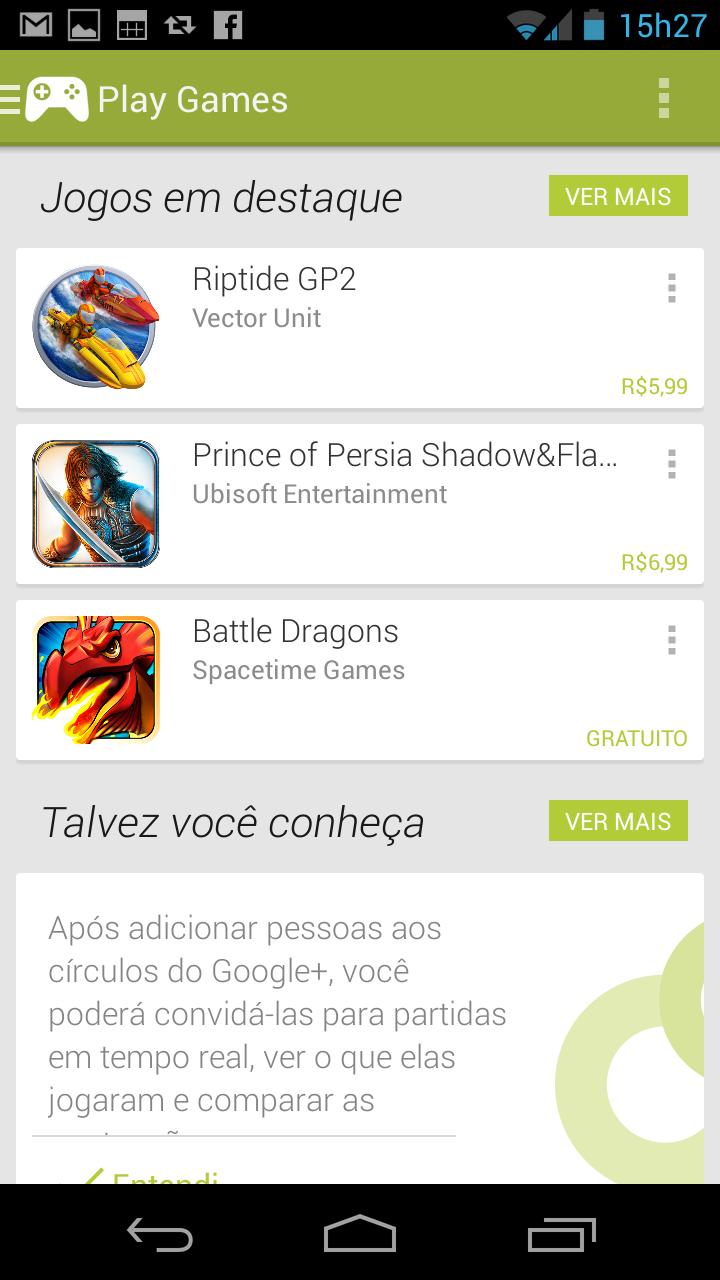This screenshot has width=720, height=1280.
Task: Click VER MAIS for Jogos em destaque
Action: click(x=618, y=196)
